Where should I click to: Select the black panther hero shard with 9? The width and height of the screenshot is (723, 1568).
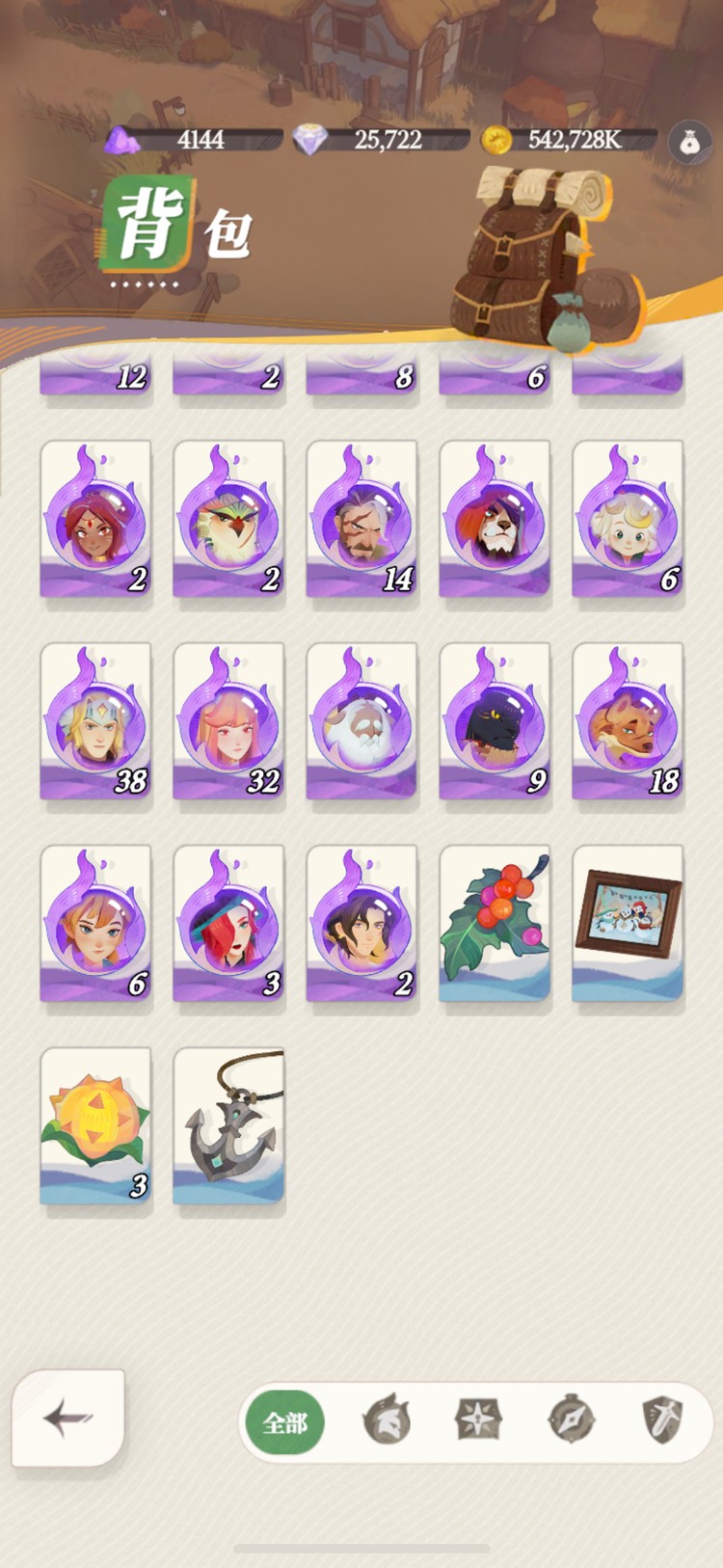[x=495, y=720]
